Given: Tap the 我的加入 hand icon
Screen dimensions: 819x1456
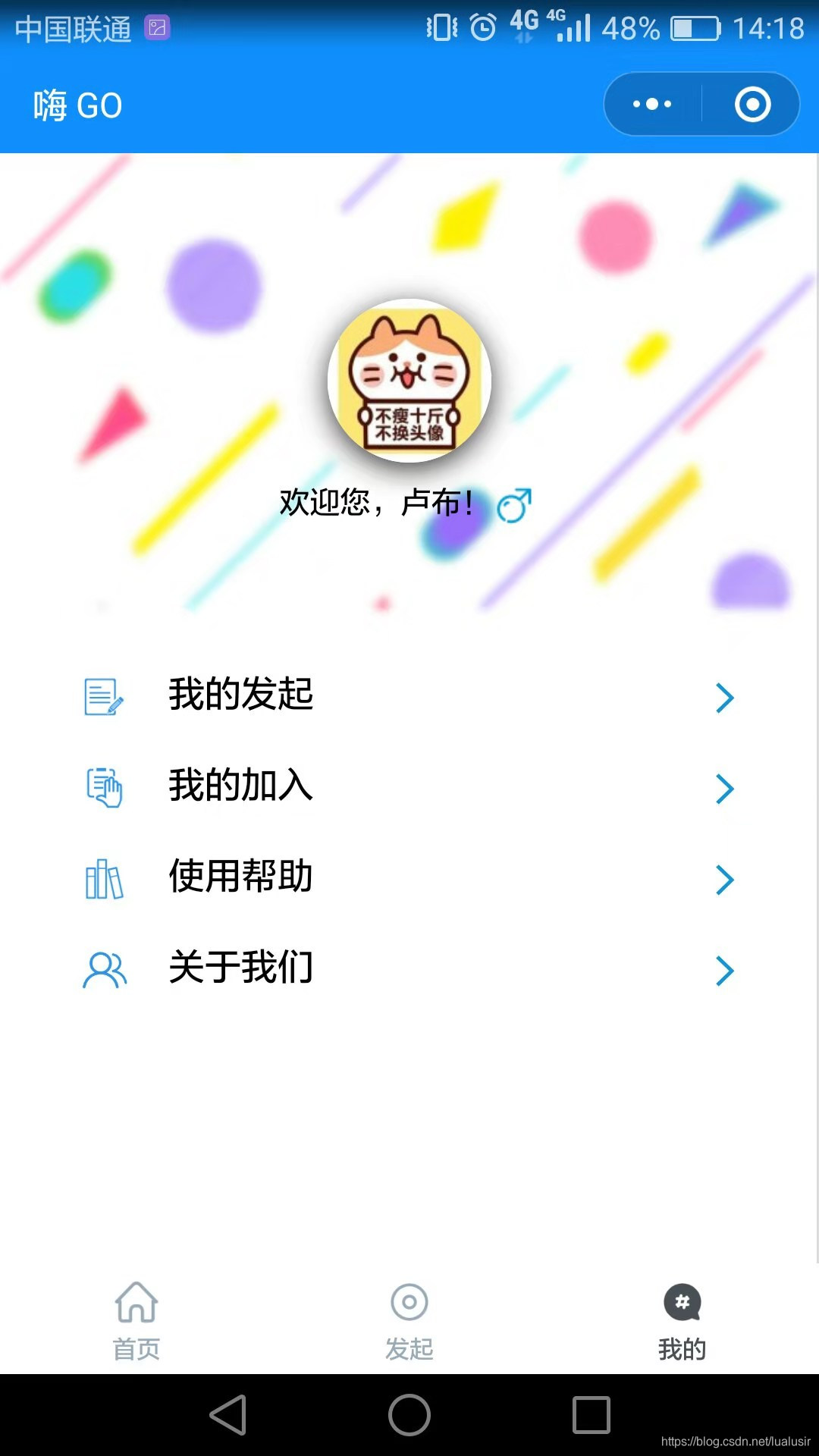Looking at the screenshot, I should pyautogui.click(x=104, y=787).
